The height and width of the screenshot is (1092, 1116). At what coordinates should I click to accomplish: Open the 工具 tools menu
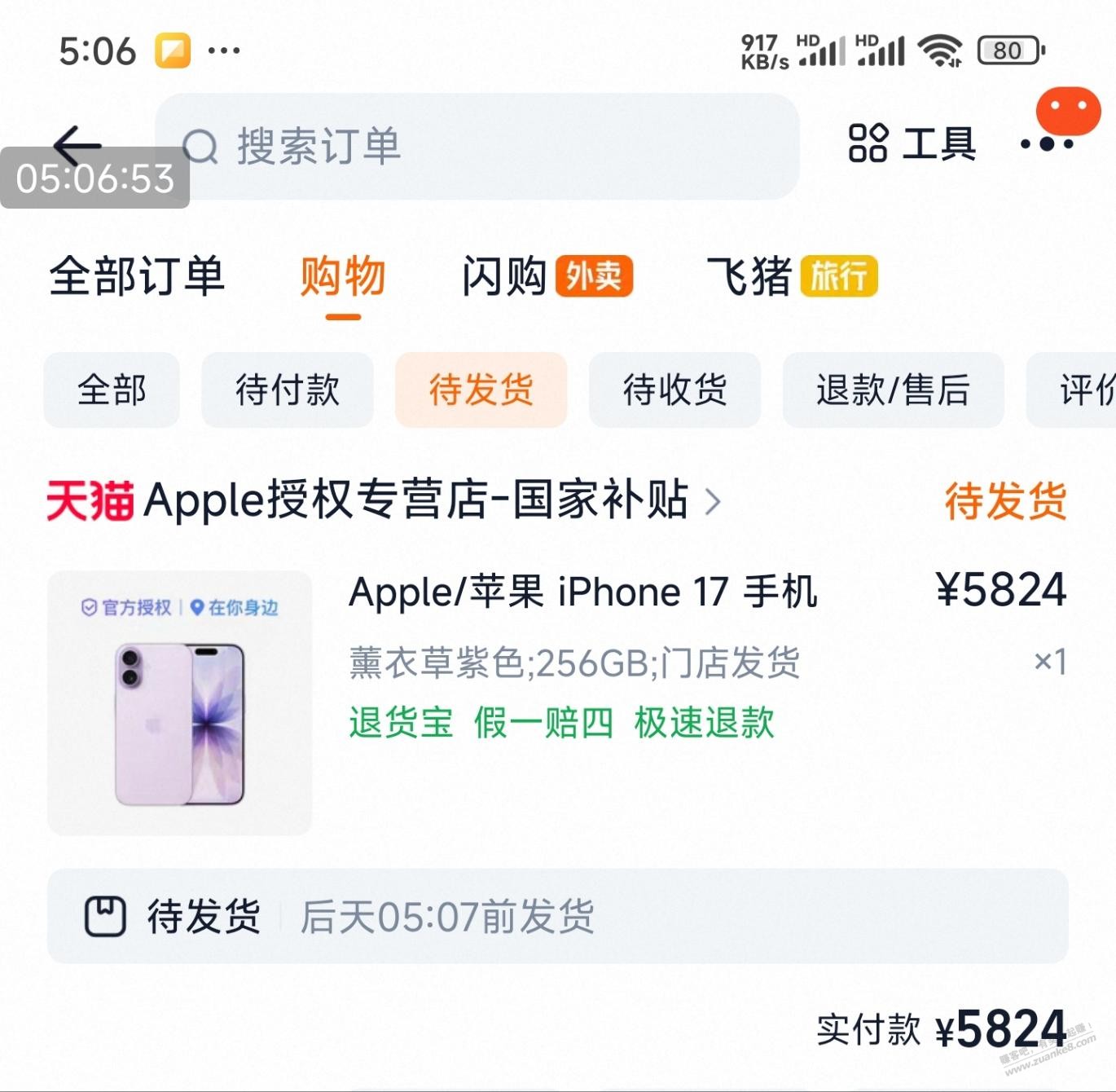click(912, 144)
